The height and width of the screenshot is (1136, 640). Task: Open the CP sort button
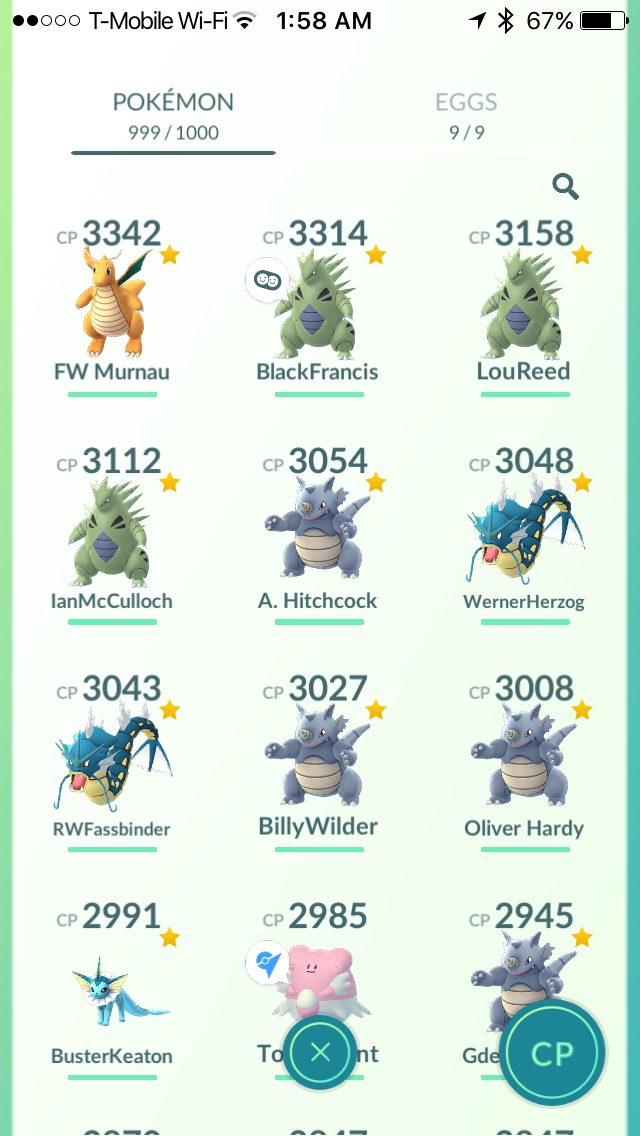(x=552, y=1053)
